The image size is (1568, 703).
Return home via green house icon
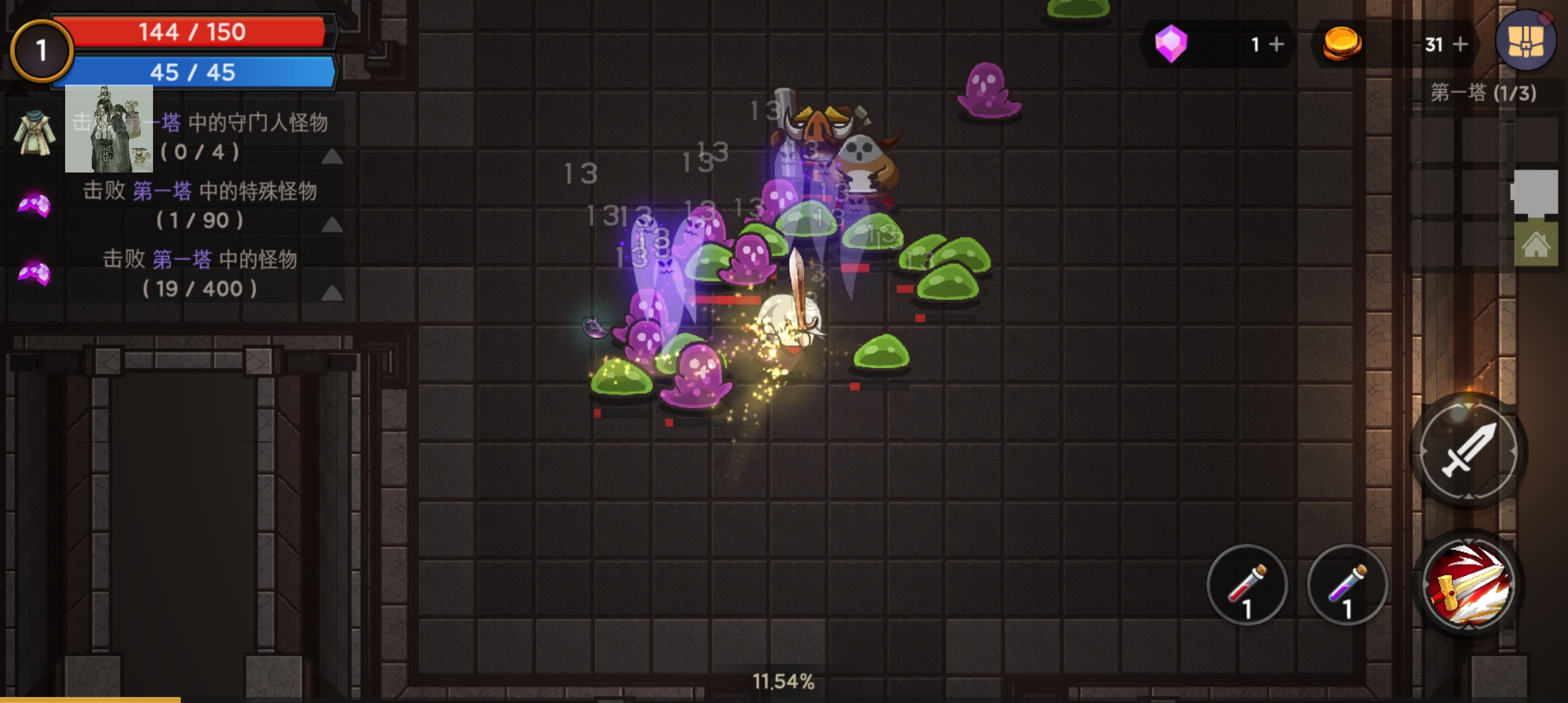[x=1535, y=245]
